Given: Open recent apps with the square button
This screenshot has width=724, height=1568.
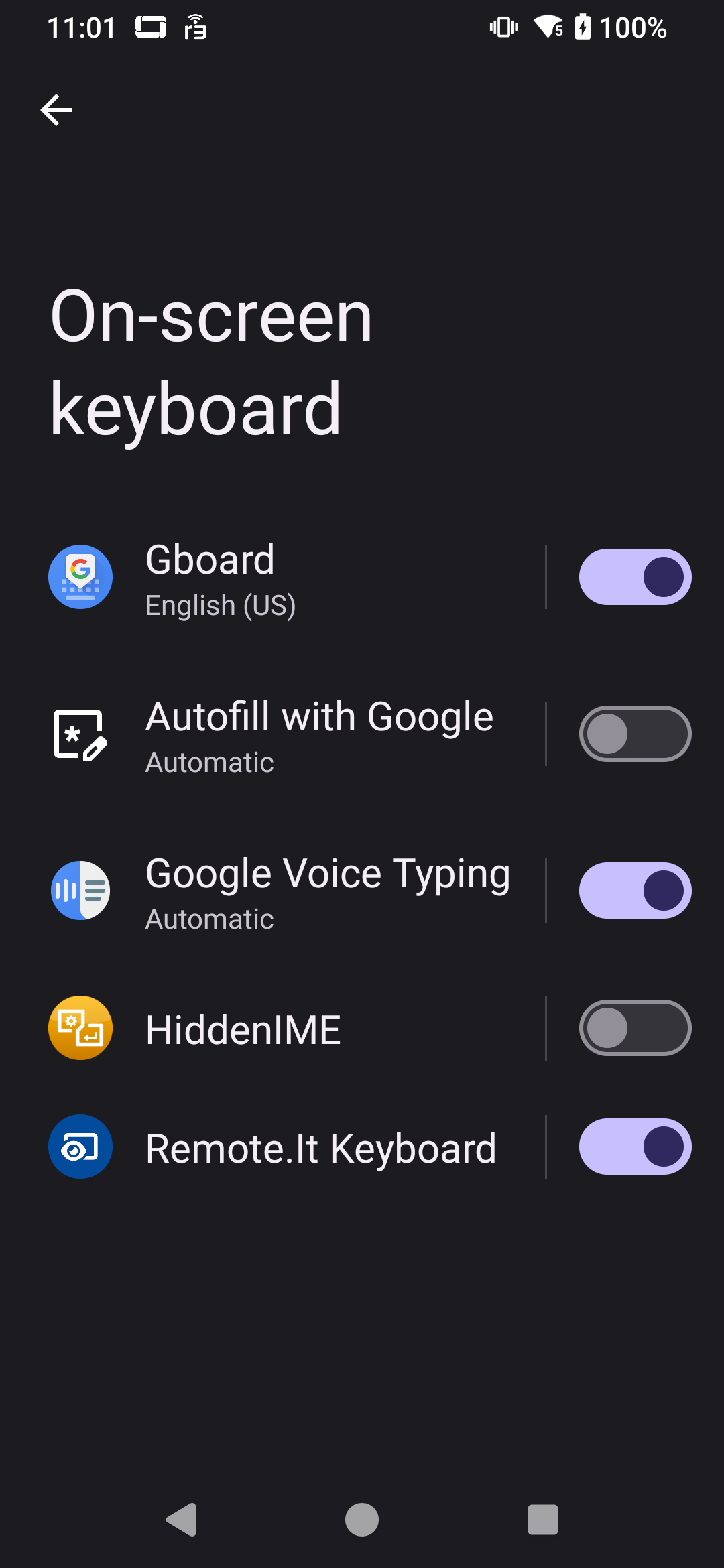Looking at the screenshot, I should 543,1520.
